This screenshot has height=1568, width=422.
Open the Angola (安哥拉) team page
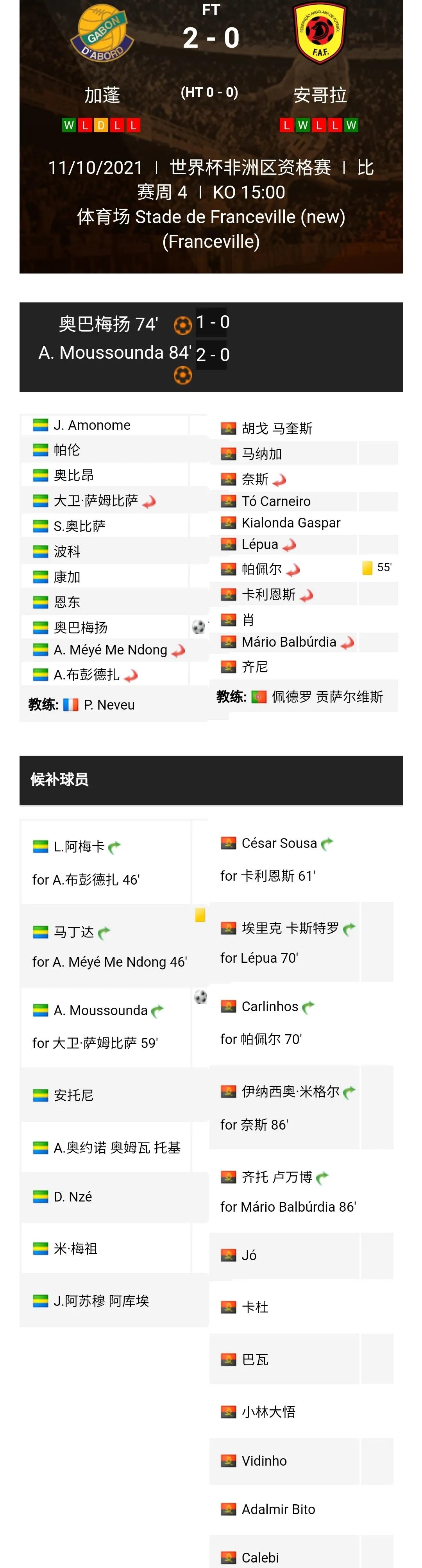pos(320,94)
